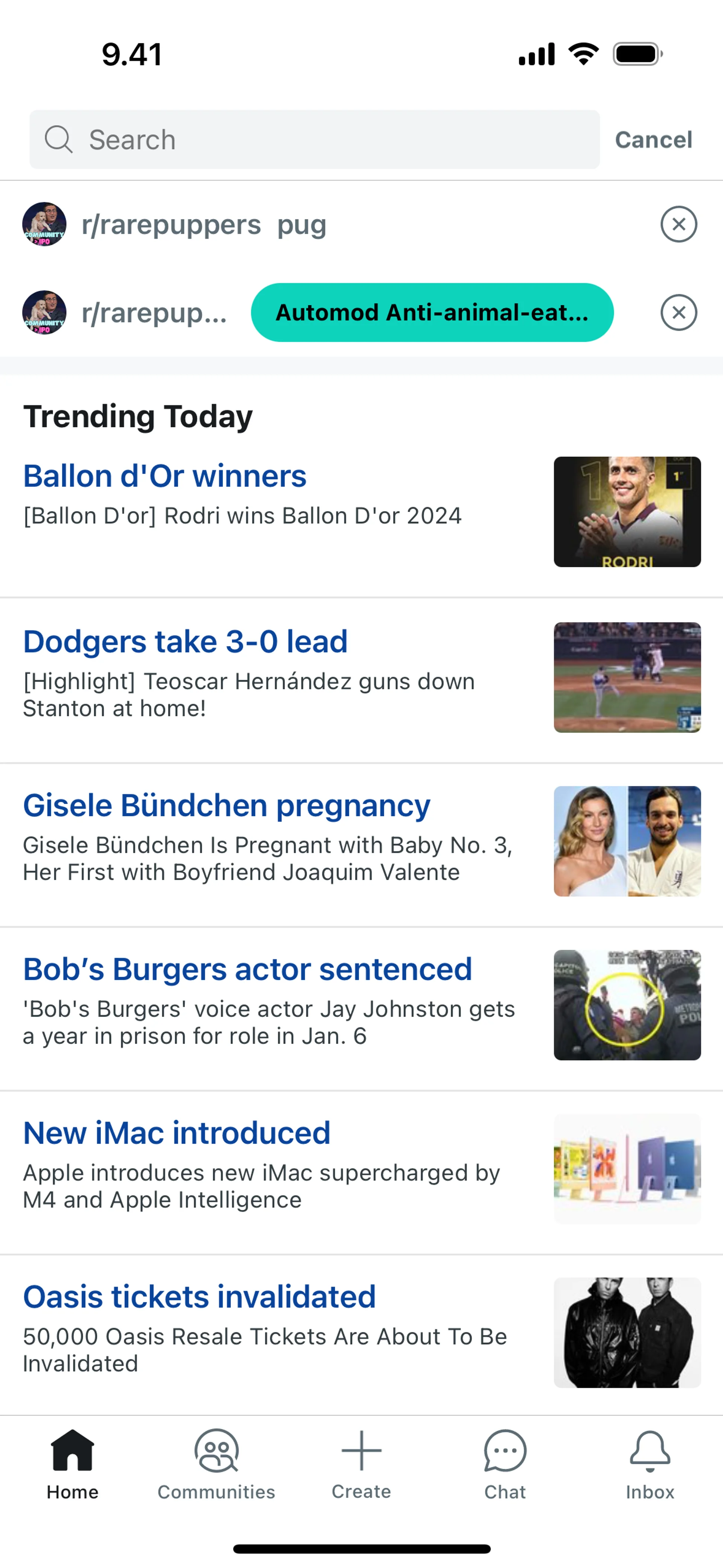This screenshot has height=1568, width=723.
Task: Remove the r/rarepuppers pug recent search
Action: click(x=679, y=225)
